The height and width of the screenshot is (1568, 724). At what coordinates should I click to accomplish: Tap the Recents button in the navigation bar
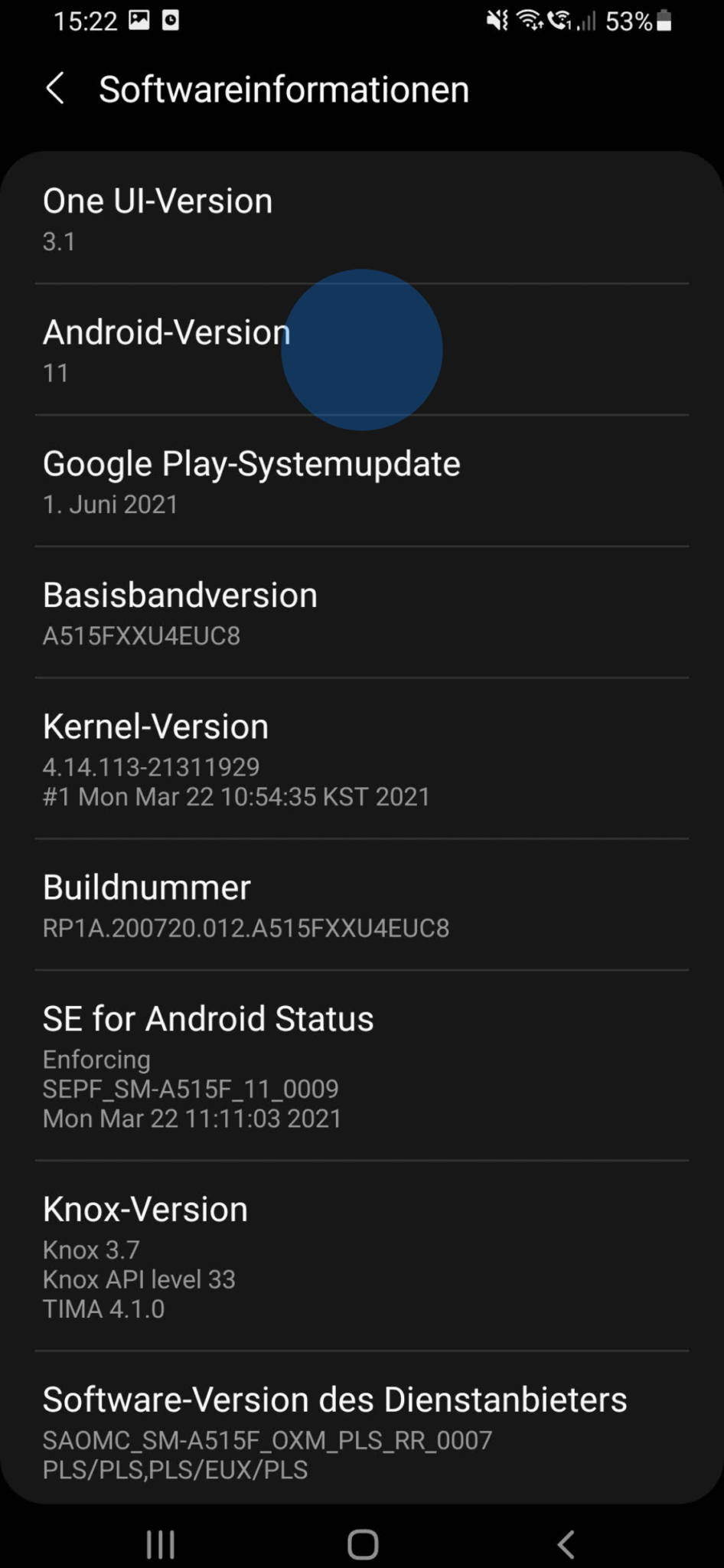(x=160, y=1543)
